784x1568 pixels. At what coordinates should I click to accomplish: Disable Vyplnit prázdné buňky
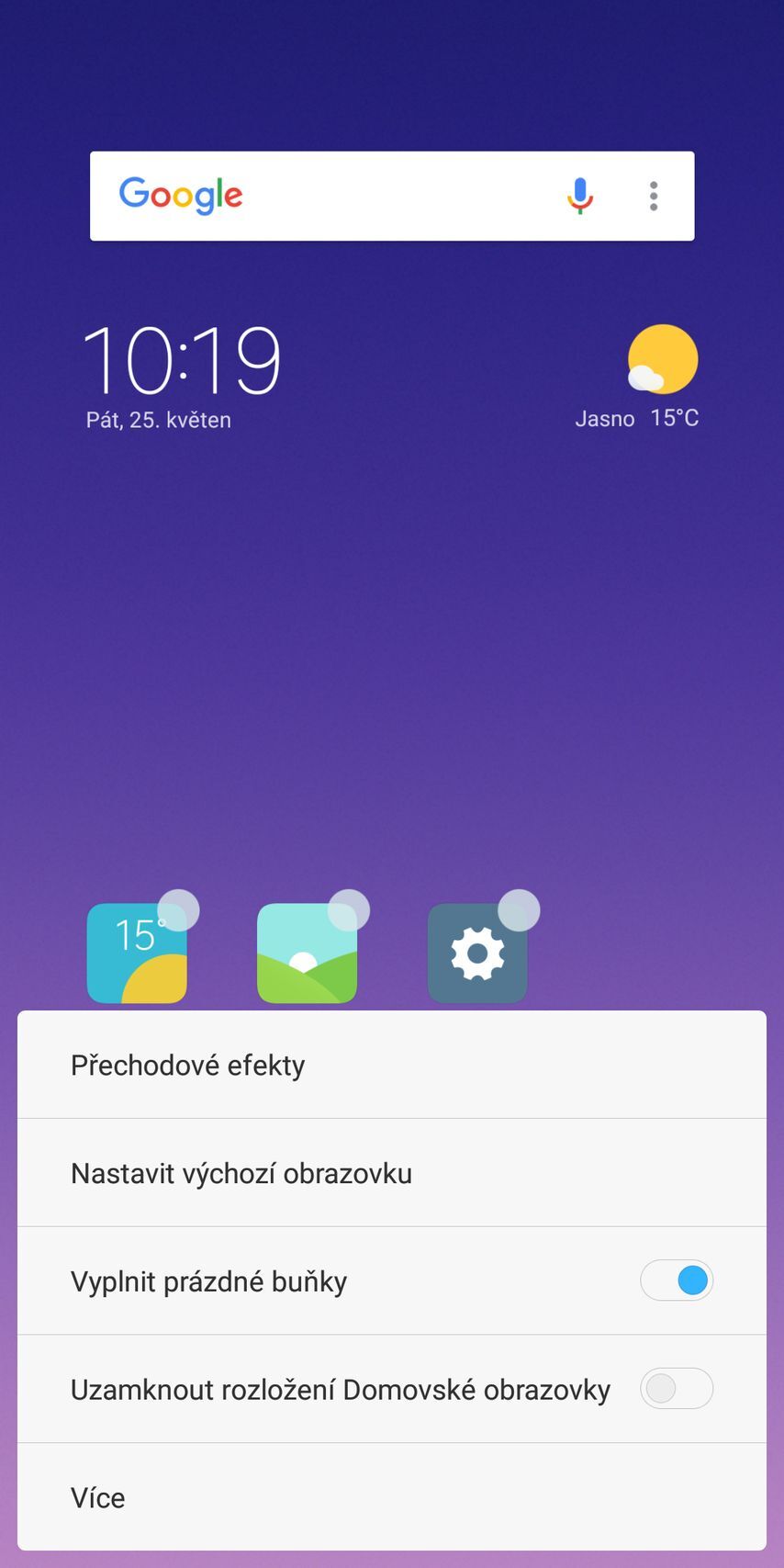[677, 1280]
